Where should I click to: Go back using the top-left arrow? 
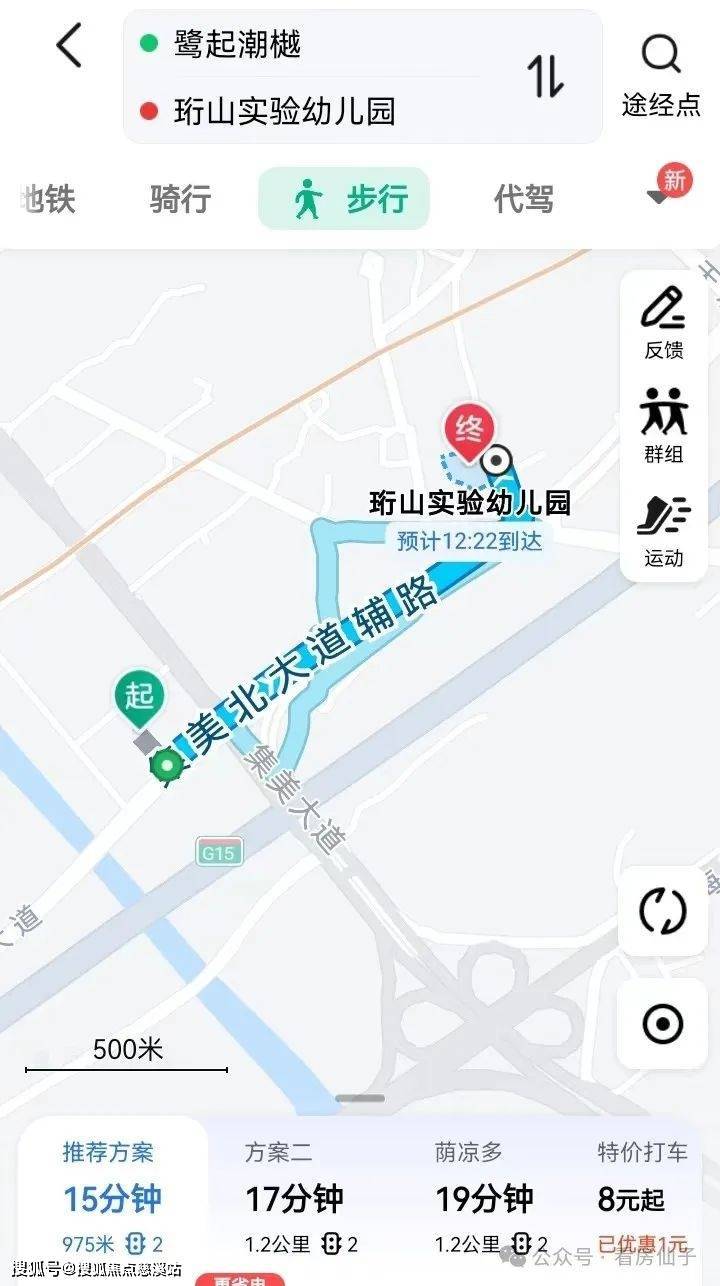(x=68, y=47)
